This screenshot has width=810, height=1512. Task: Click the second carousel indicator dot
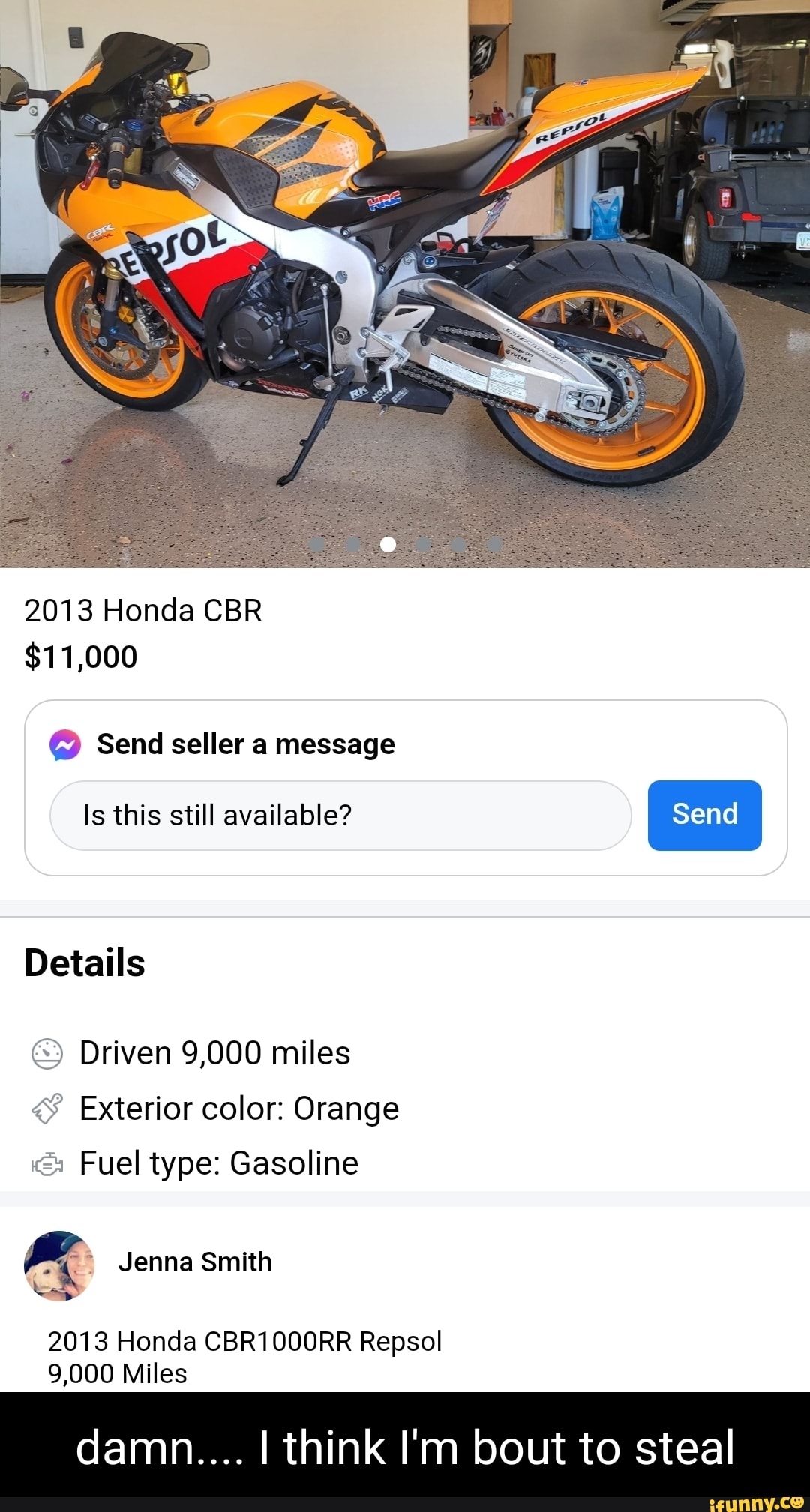click(x=352, y=544)
